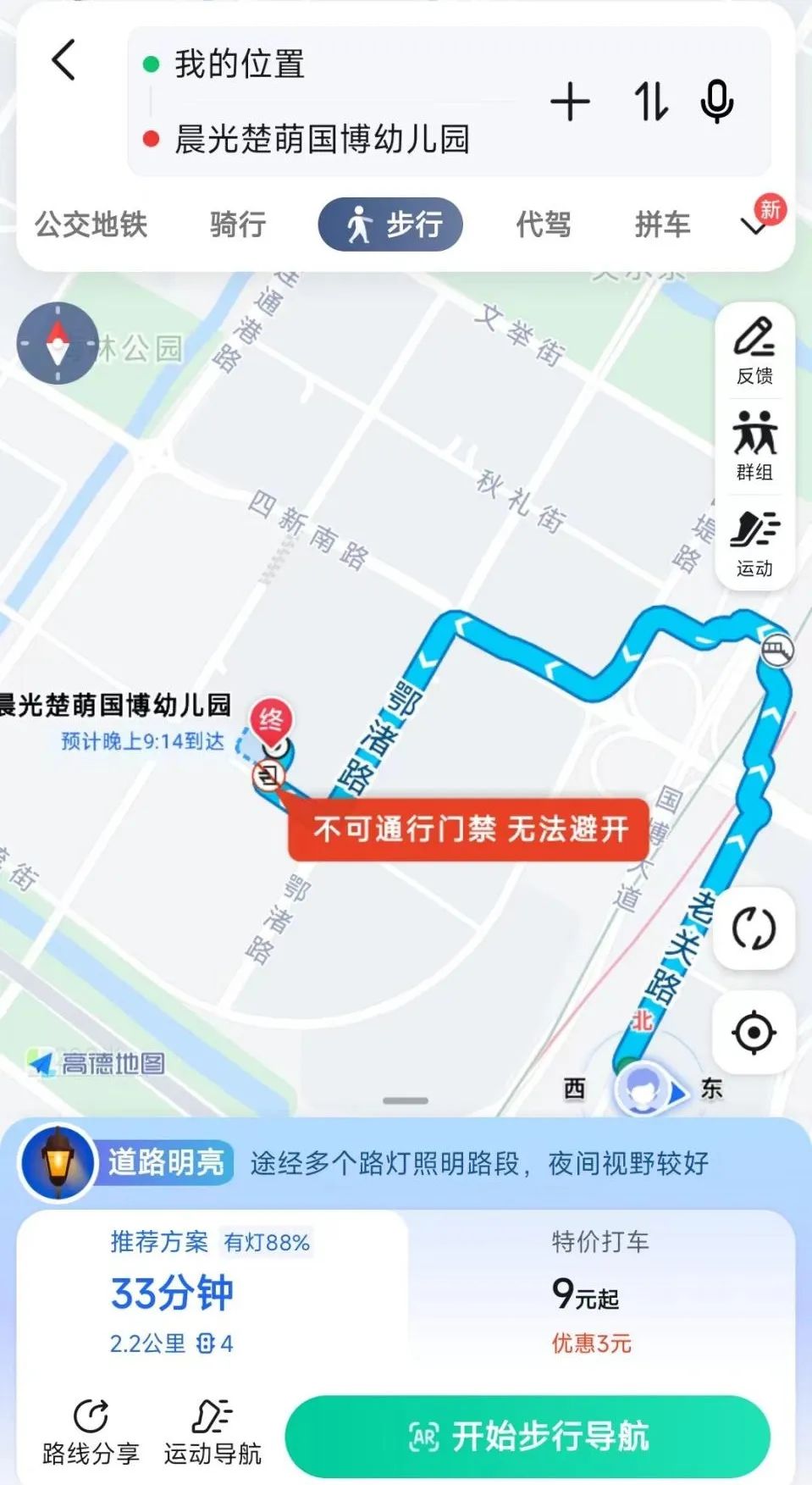
Task: Start walking navigation with 开始步行导航
Action: [x=528, y=1436]
